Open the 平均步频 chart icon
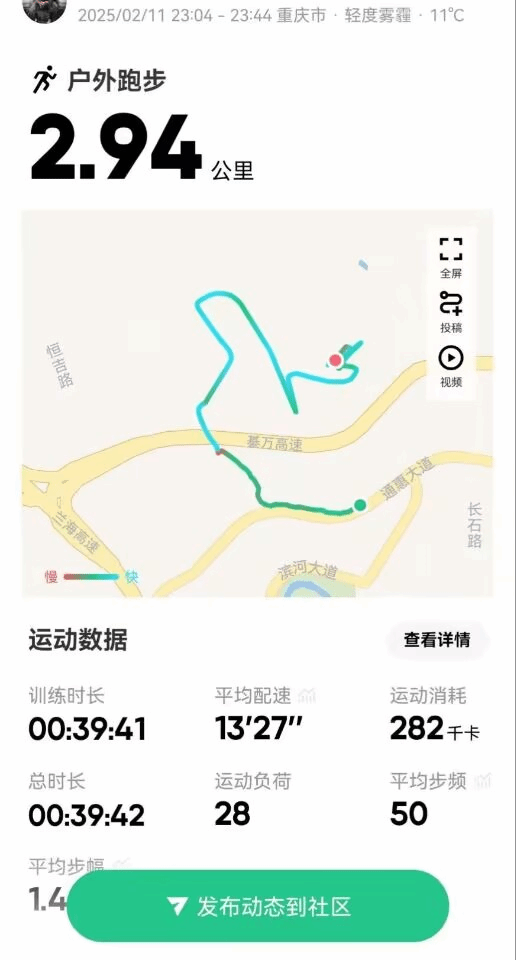Viewport: 516px width, 960px height. point(482,781)
